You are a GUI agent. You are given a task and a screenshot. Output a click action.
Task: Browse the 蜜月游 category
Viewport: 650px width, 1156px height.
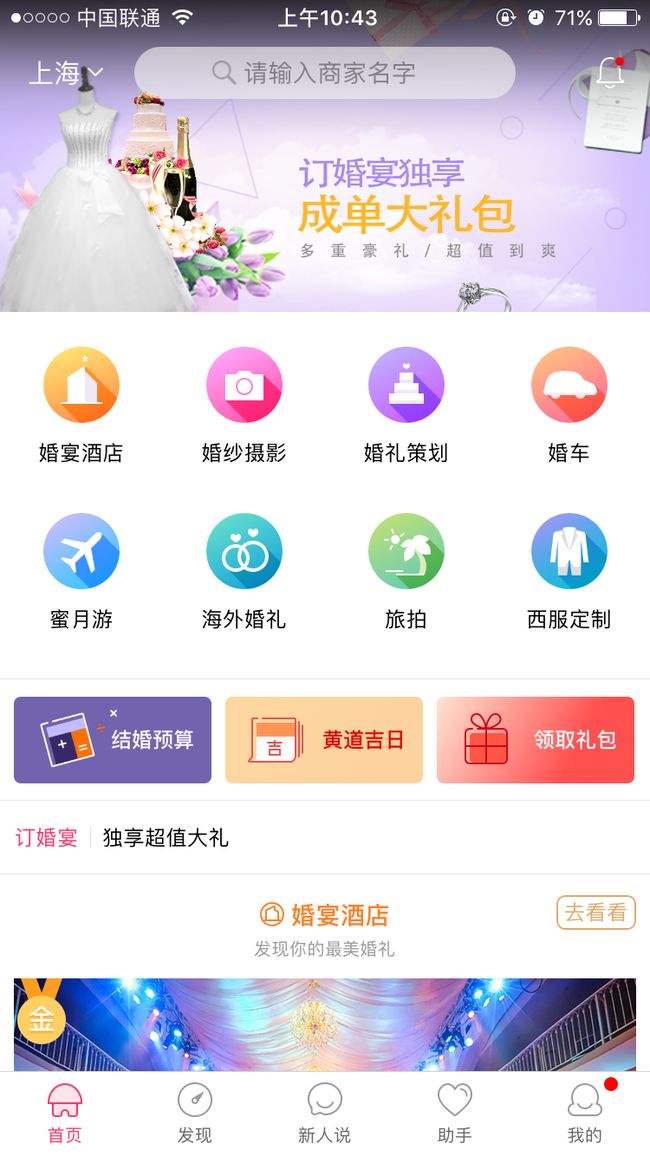(x=81, y=572)
